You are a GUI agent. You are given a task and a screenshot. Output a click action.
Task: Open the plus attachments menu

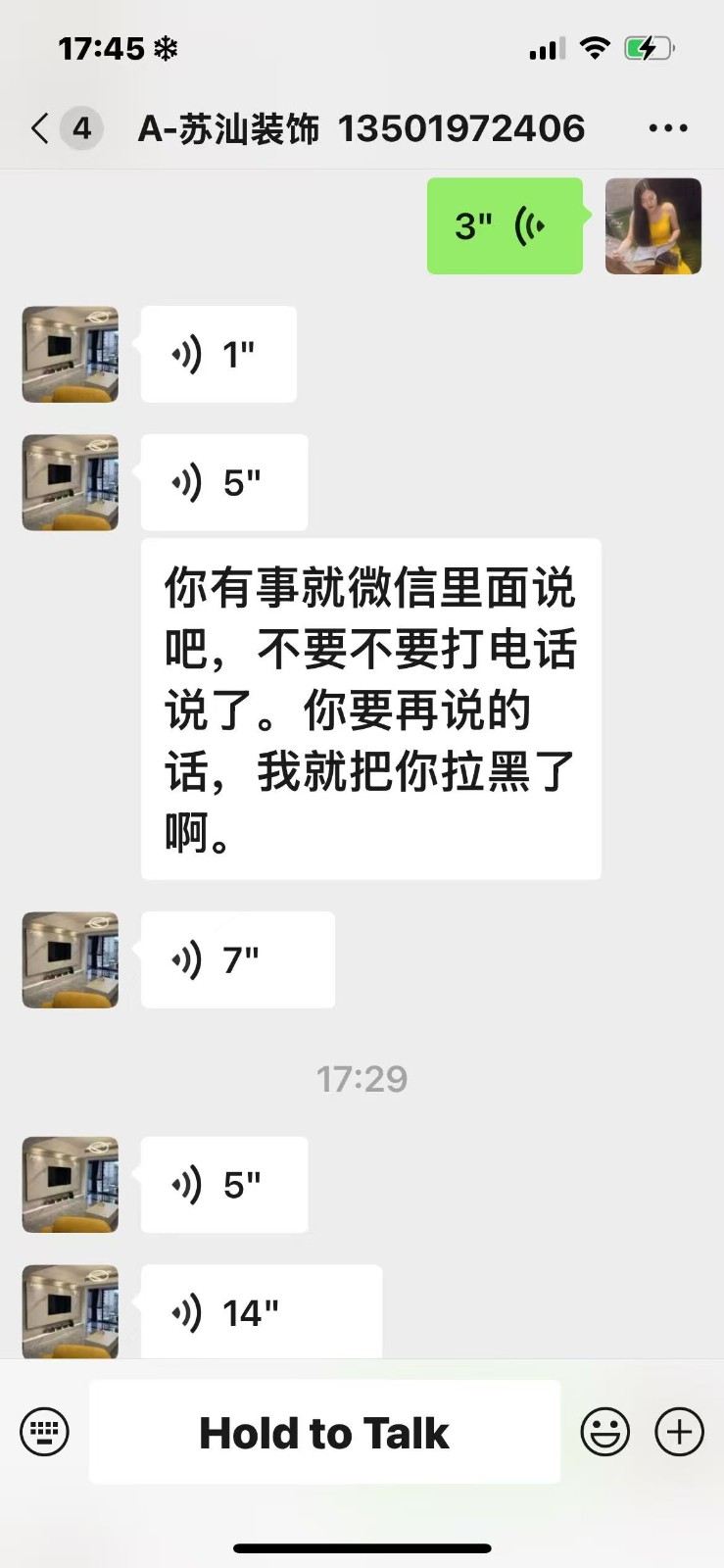[x=679, y=1433]
